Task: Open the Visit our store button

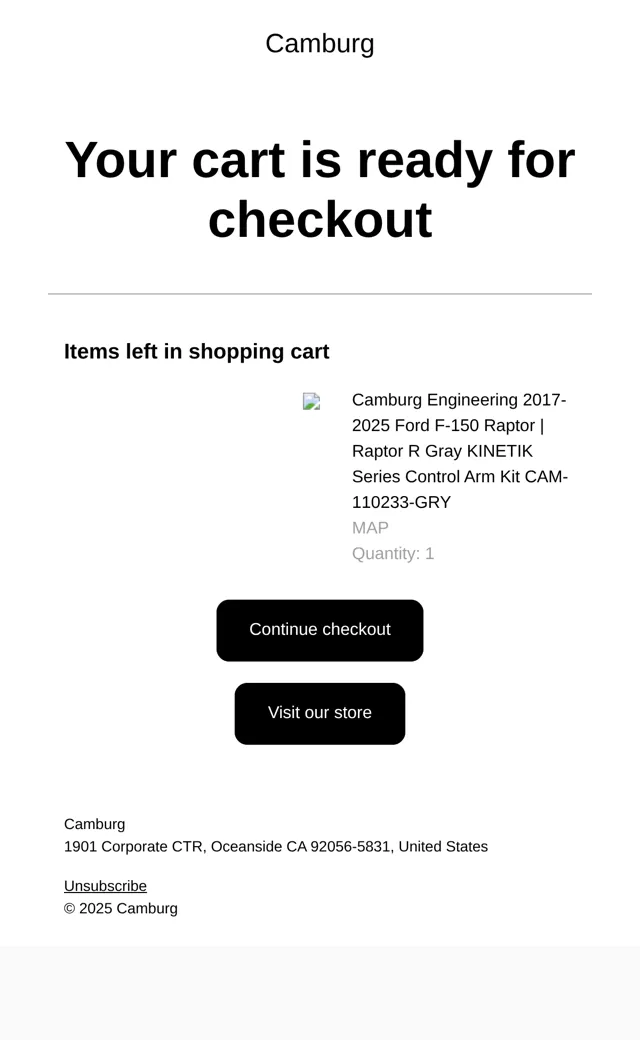Action: [320, 713]
